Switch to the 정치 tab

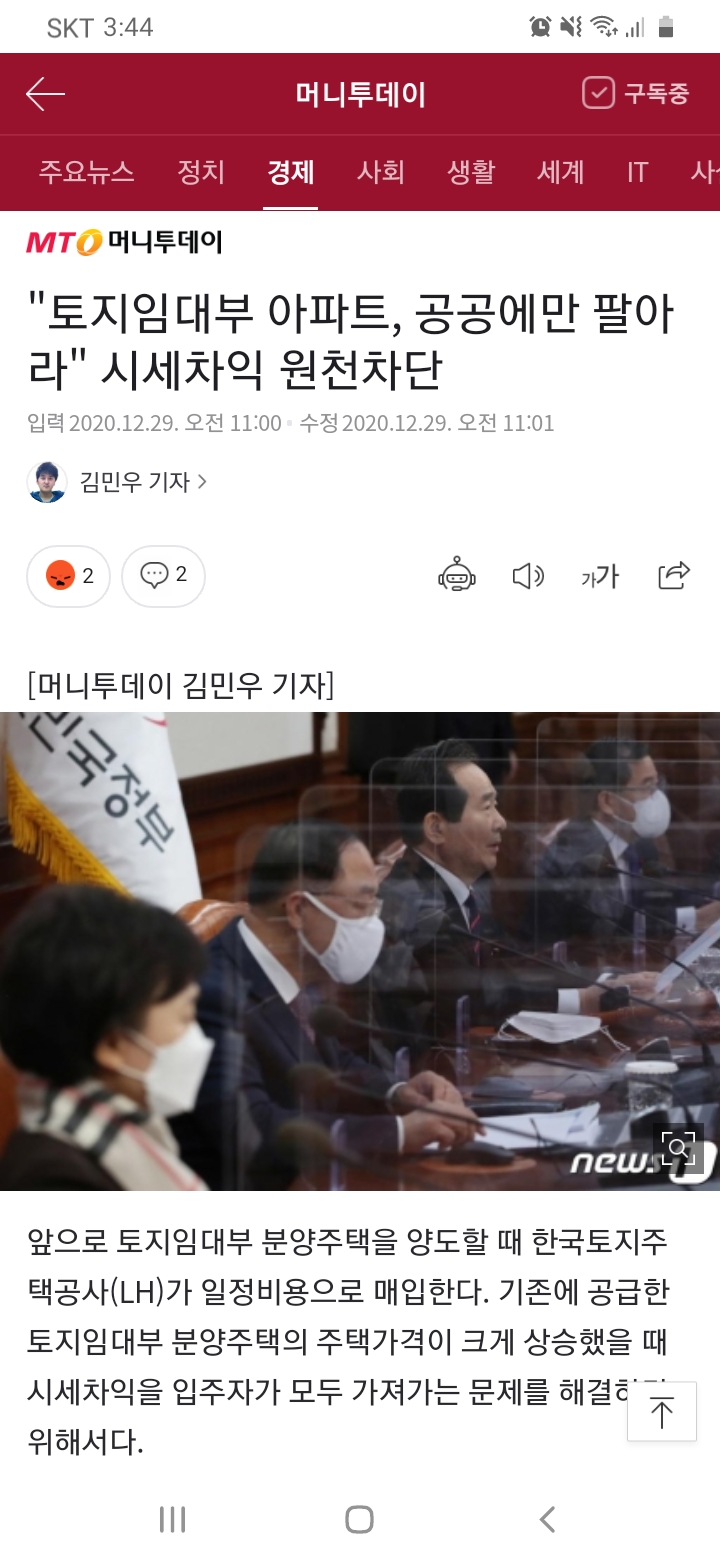[x=201, y=172]
